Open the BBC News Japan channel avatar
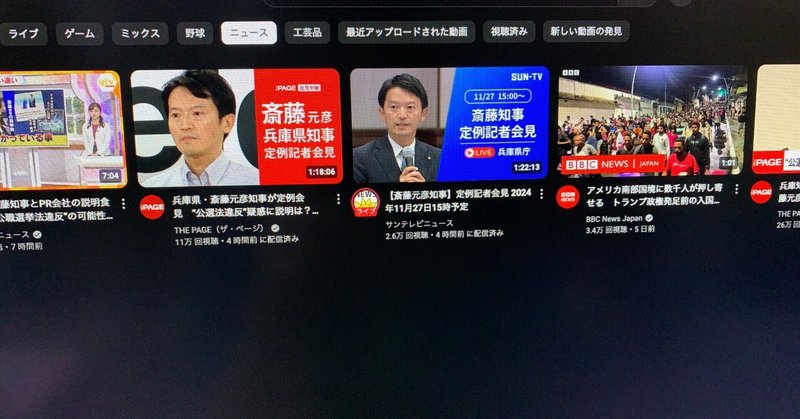The width and height of the screenshot is (800, 419). 567,196
